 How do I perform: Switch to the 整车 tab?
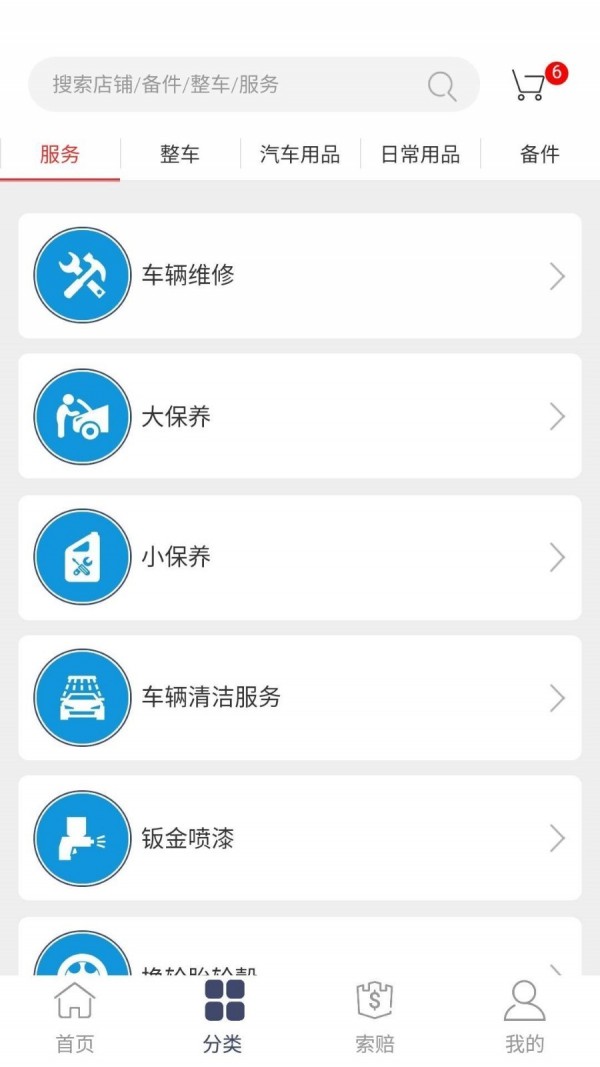coord(180,154)
